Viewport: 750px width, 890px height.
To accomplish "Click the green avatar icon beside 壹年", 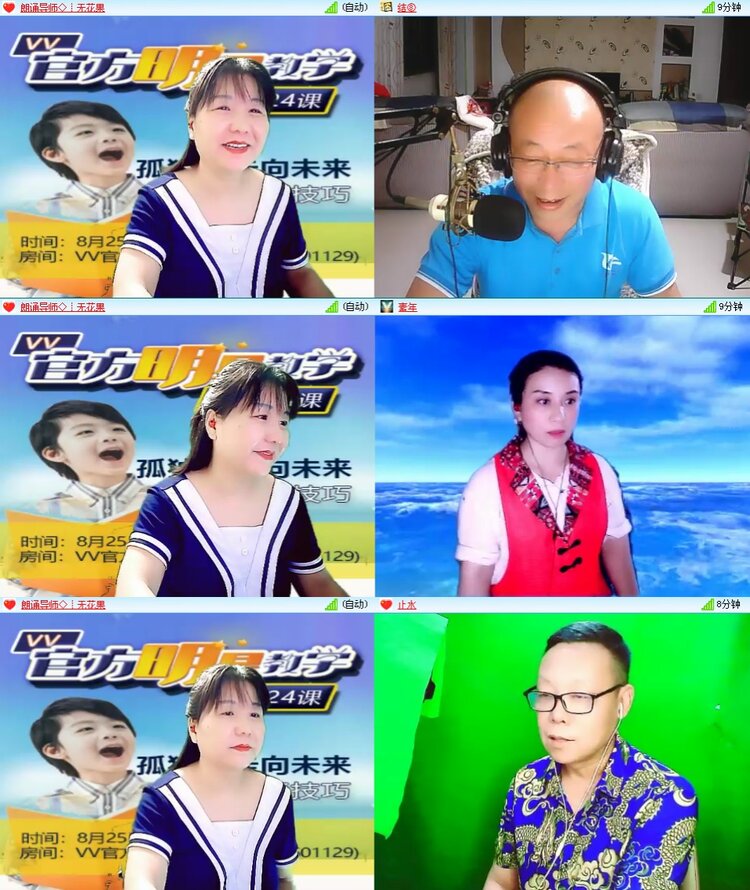I will click(x=384, y=307).
